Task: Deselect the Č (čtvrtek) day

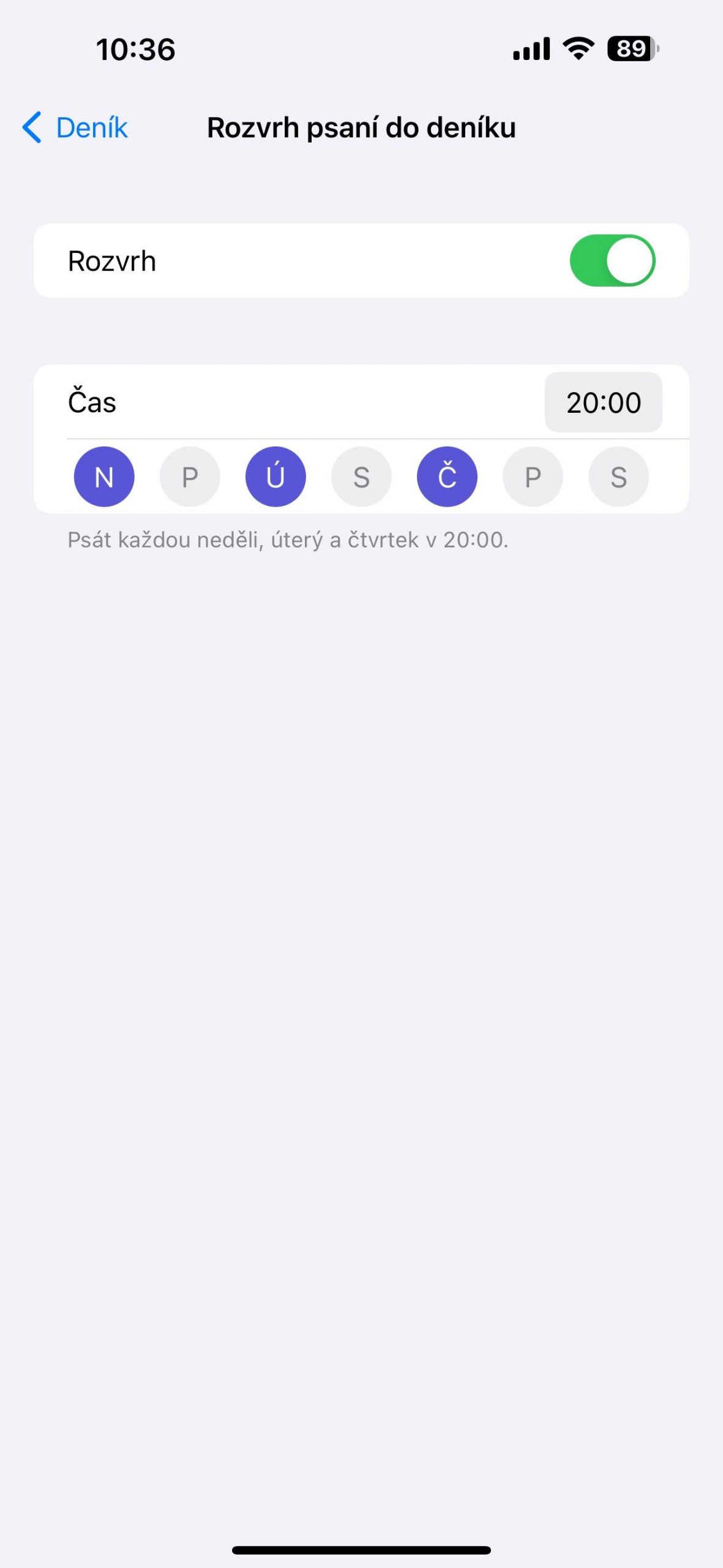Action: coord(447,477)
